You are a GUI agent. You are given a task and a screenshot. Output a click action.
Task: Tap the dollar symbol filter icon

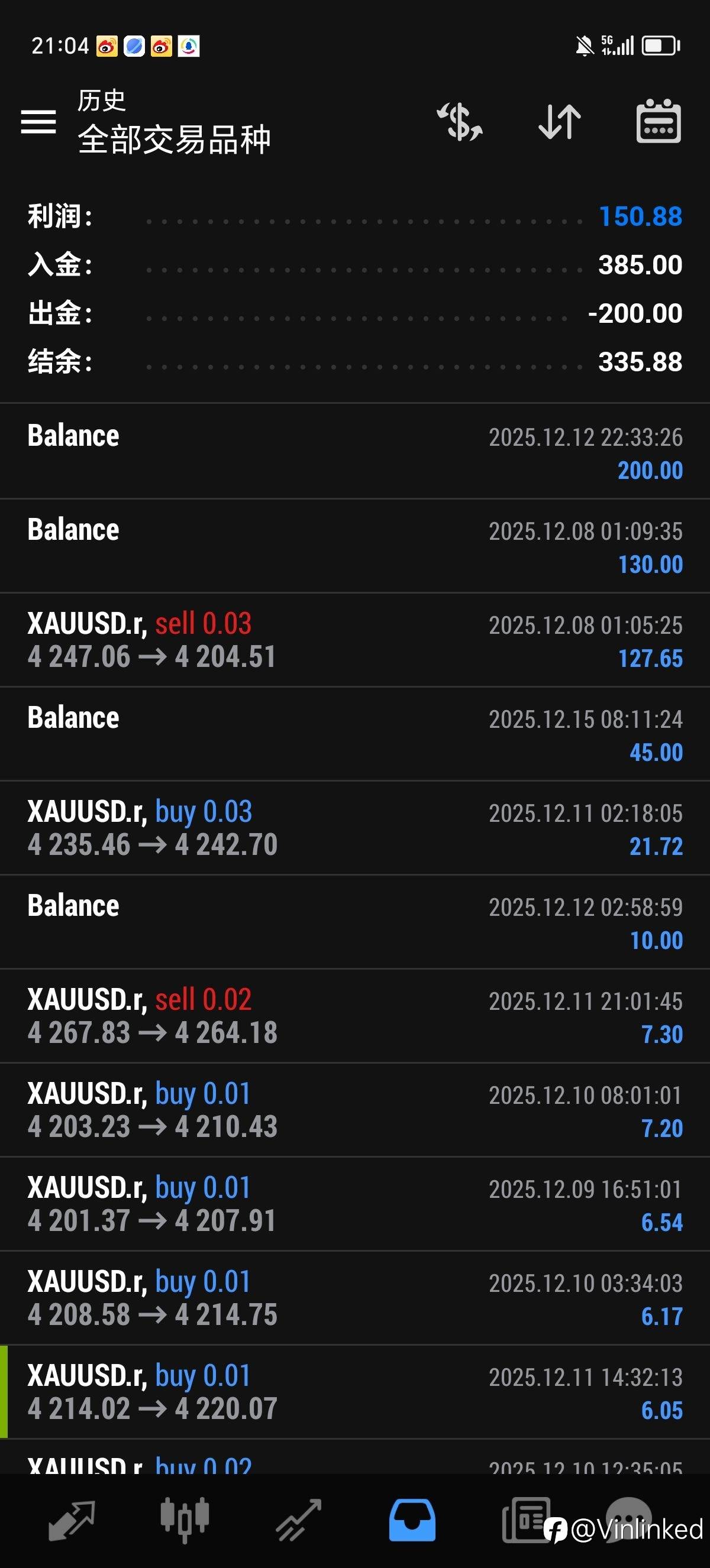coord(460,122)
